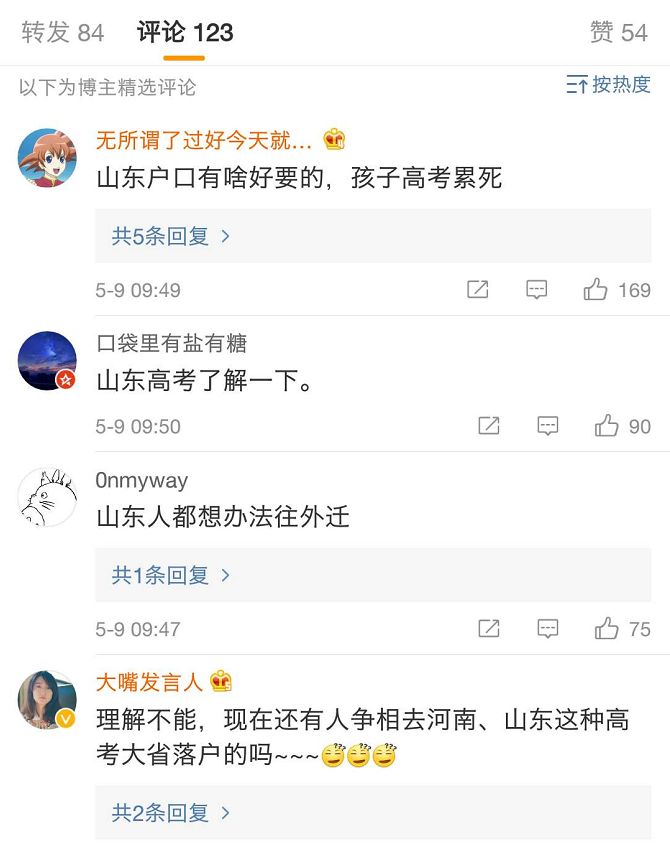Reply to 口袋里有盐有糖's comment
Screen dimensions: 670x851
[548, 426]
